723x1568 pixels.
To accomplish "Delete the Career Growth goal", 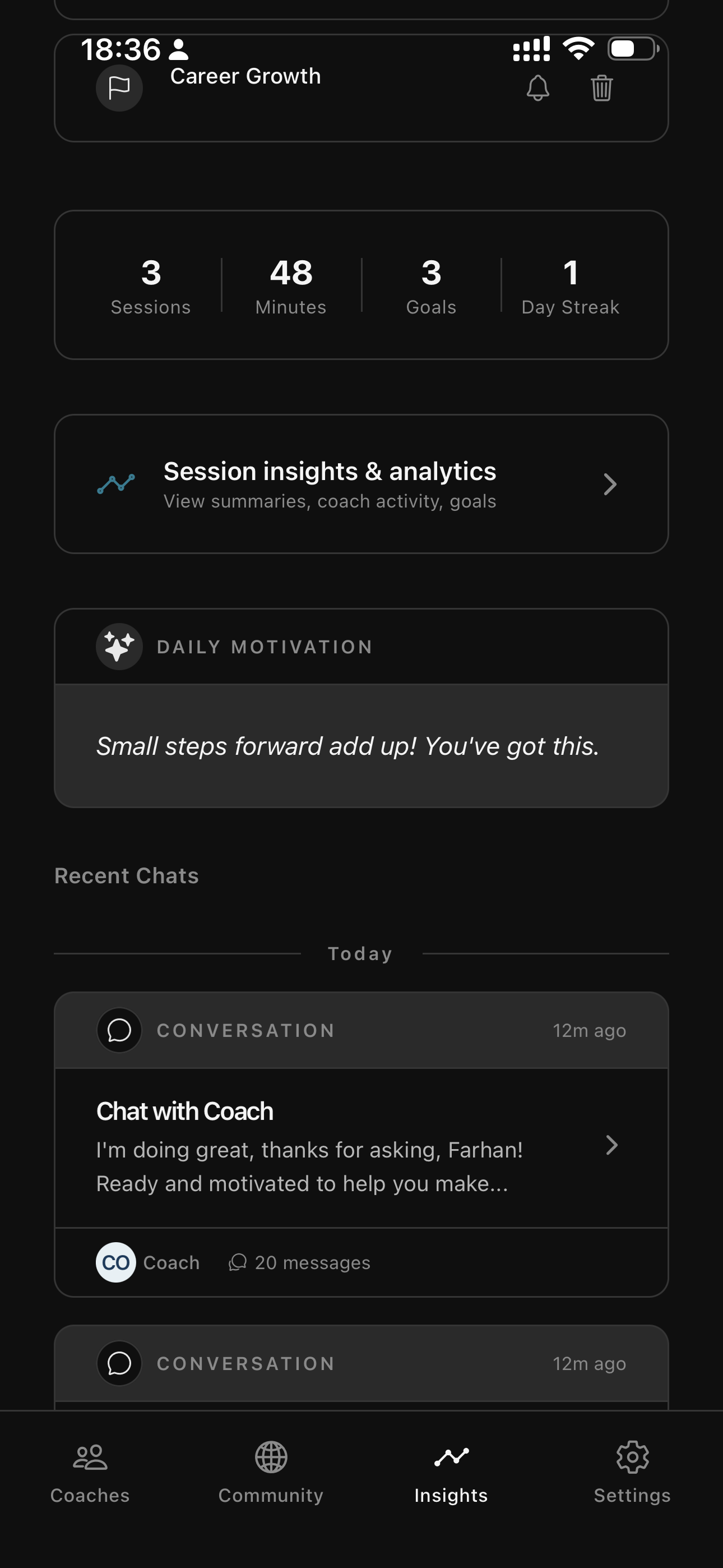I will click(601, 88).
